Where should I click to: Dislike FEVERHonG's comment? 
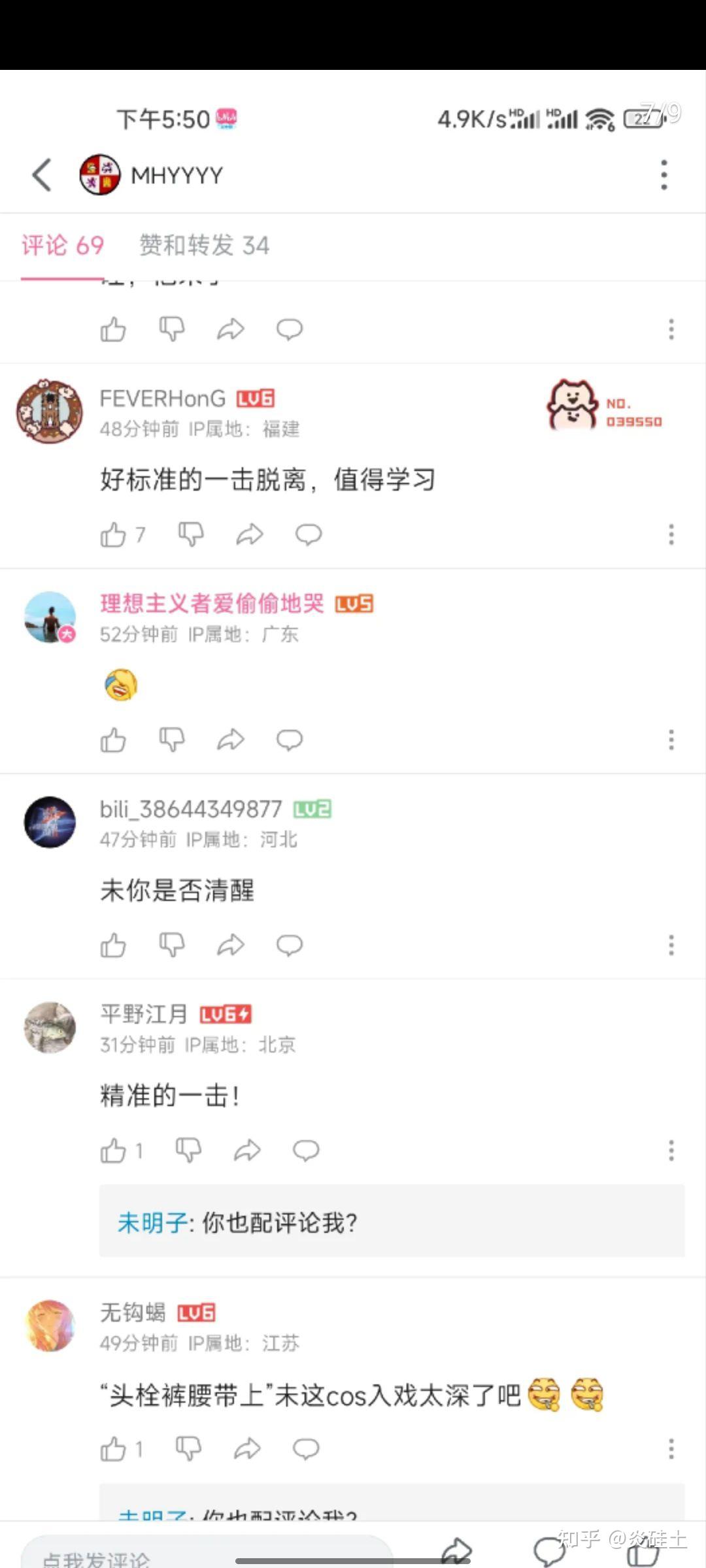pyautogui.click(x=191, y=535)
